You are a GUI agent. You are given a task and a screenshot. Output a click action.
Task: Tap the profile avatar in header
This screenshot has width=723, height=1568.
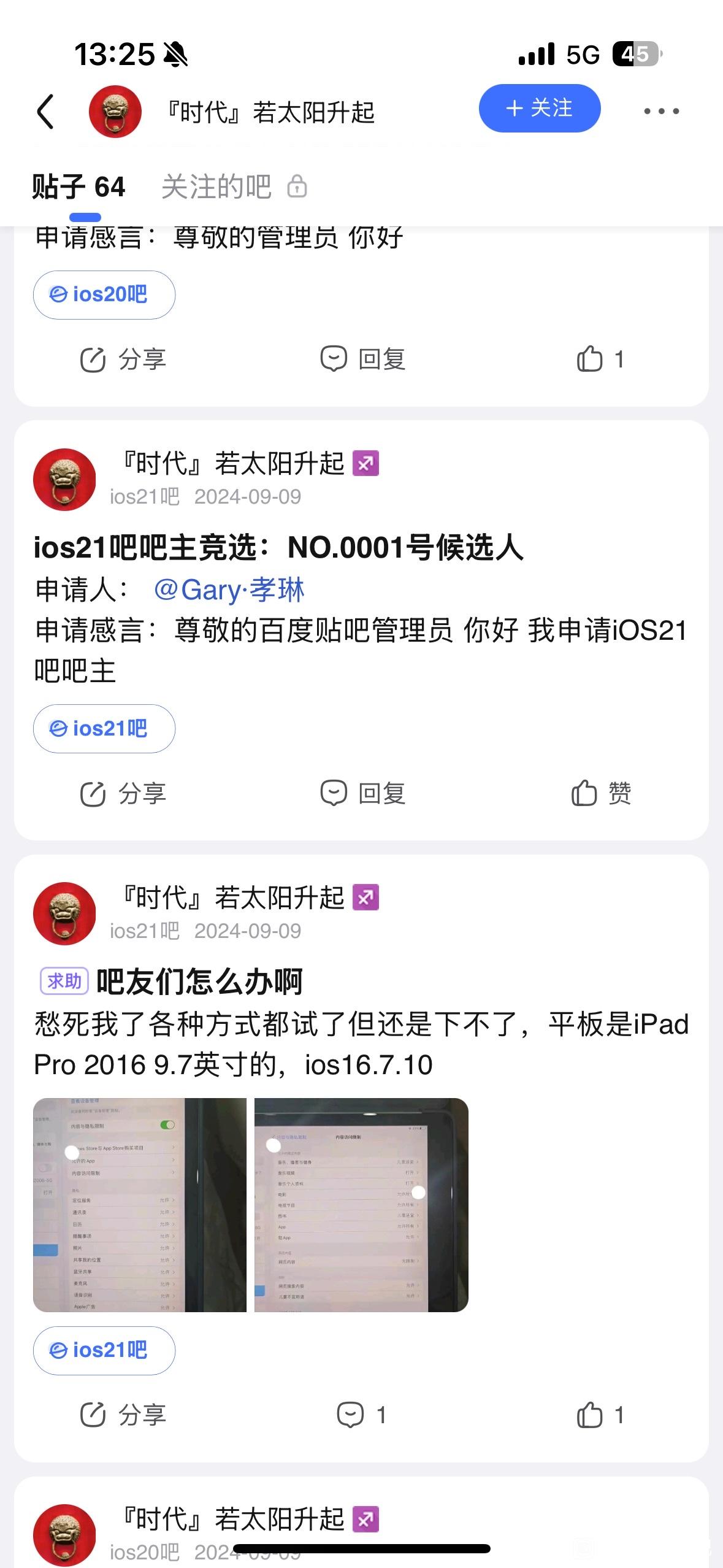pyautogui.click(x=115, y=112)
